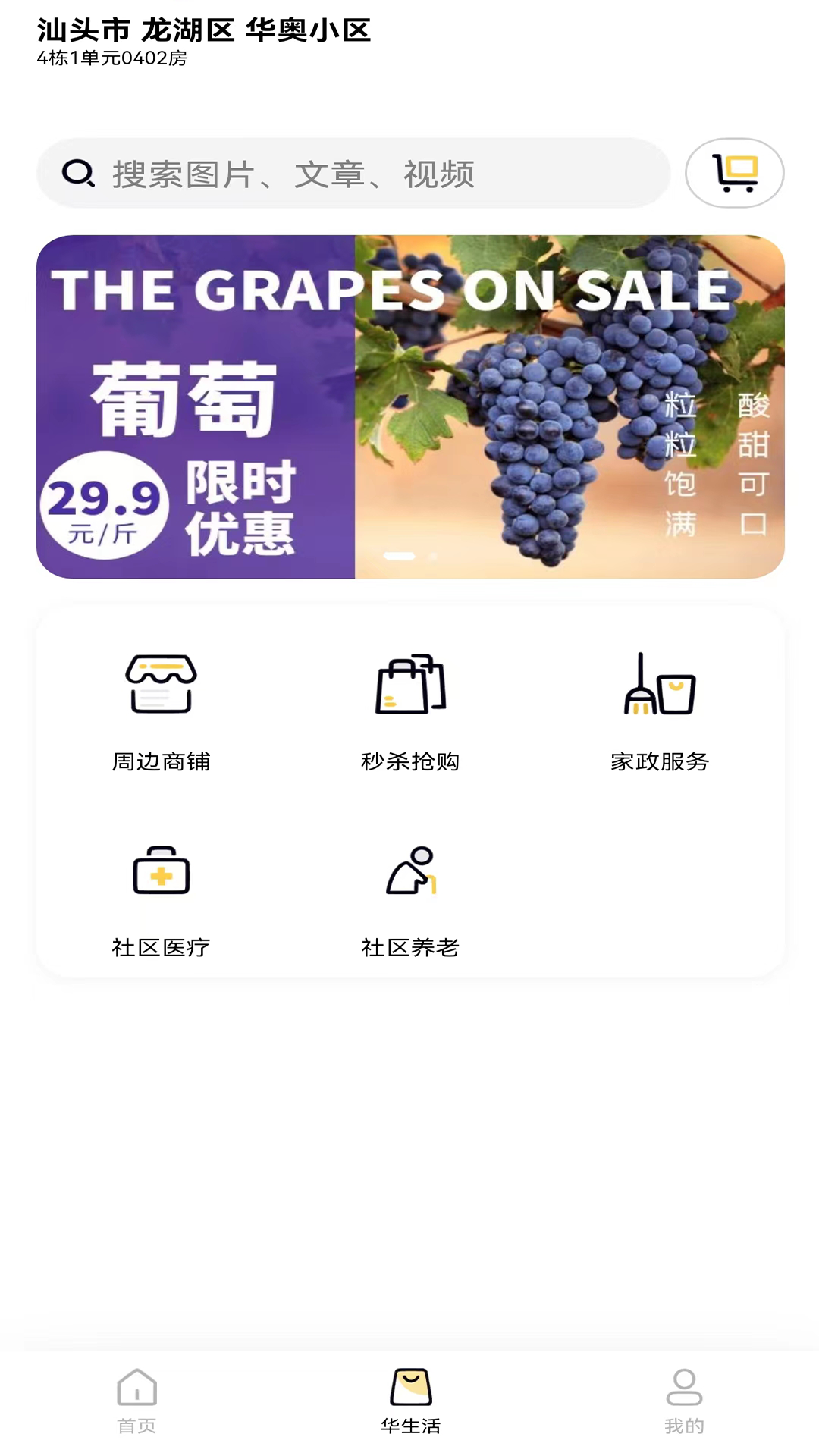Image resolution: width=819 pixels, height=1456 pixels.
Task: Open the shopping cart icon
Action: tap(733, 173)
